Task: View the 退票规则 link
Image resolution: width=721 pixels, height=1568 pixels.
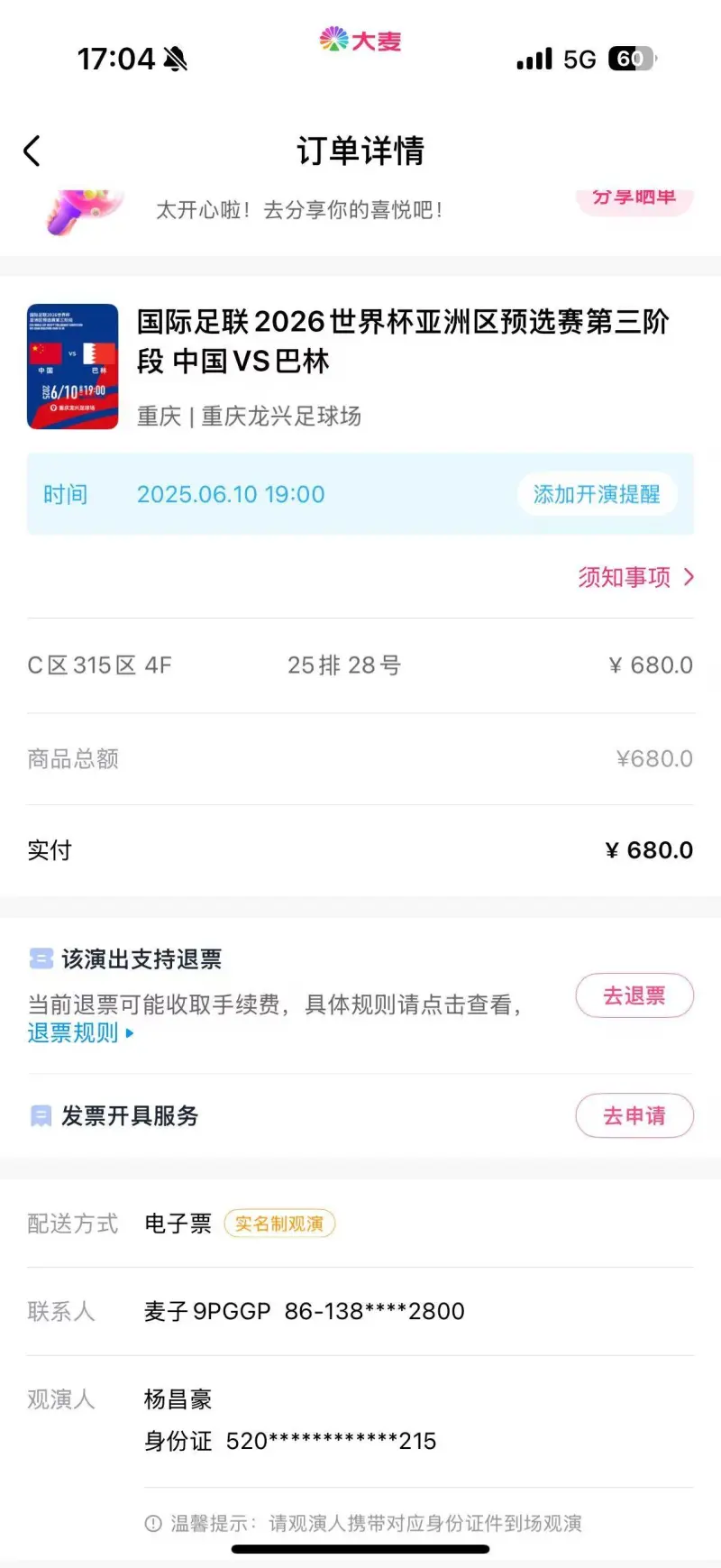Action: pyautogui.click(x=80, y=1033)
